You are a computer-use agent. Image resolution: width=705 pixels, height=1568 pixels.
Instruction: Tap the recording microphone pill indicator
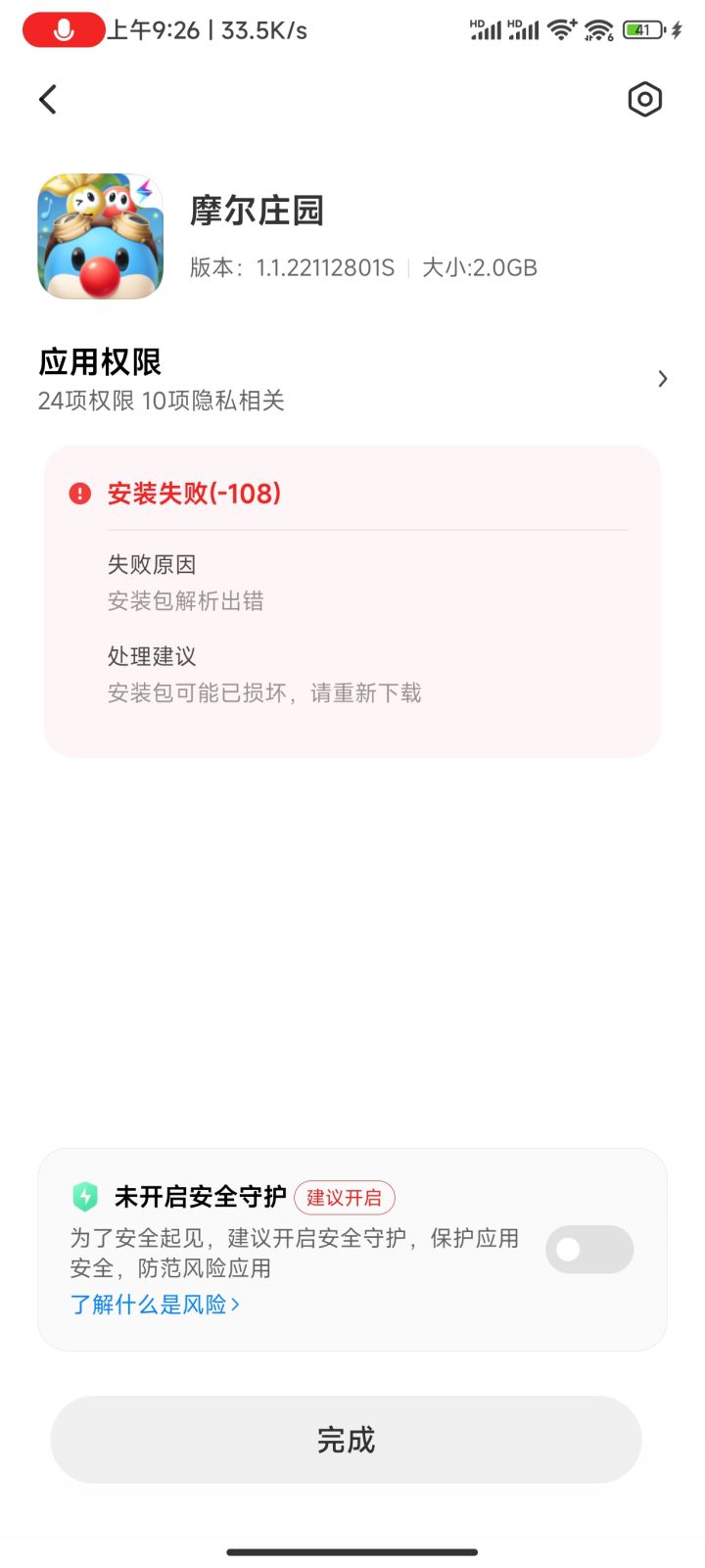tap(63, 29)
